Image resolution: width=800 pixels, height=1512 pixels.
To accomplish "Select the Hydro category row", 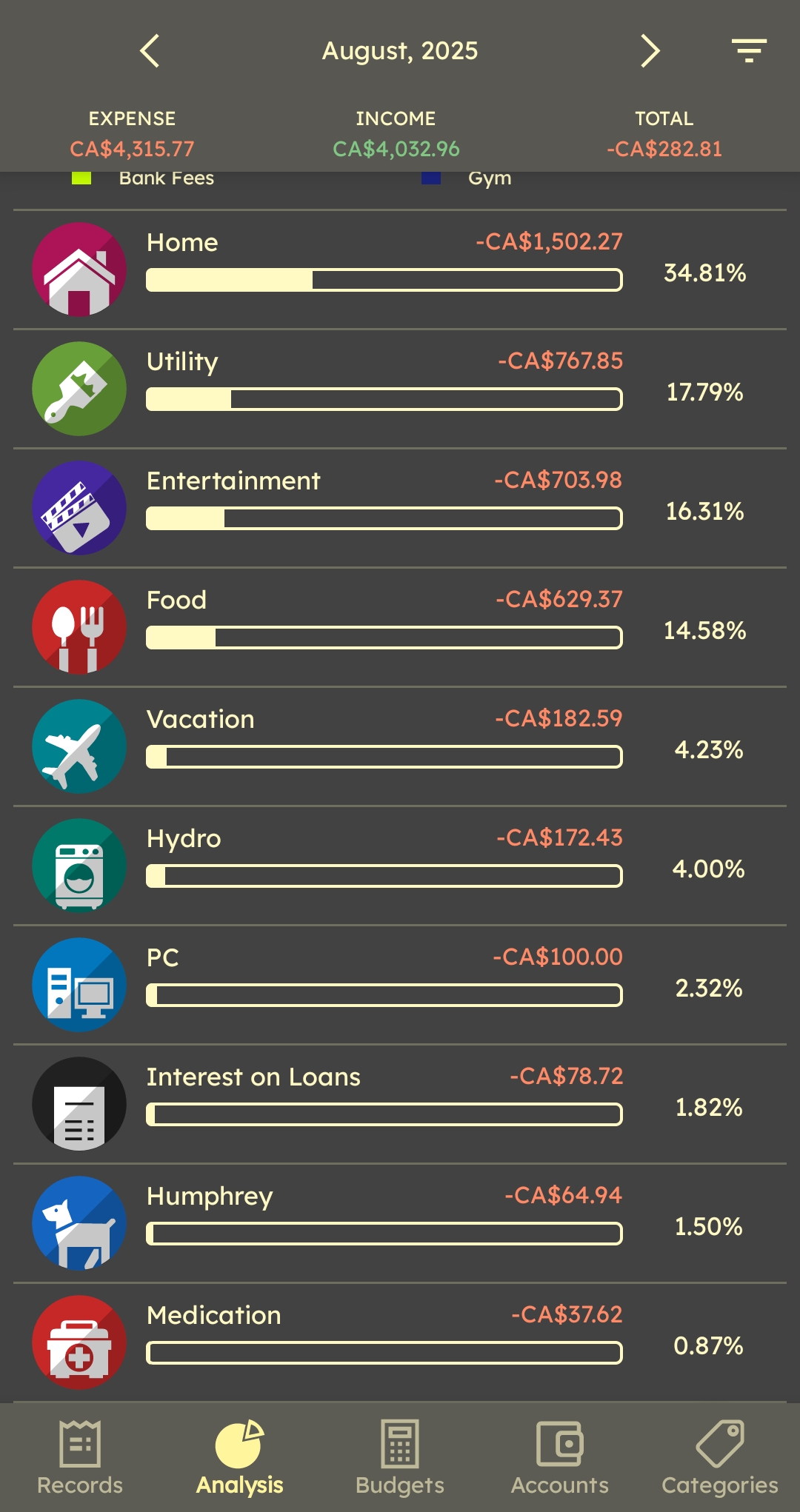I will pyautogui.click(x=400, y=866).
